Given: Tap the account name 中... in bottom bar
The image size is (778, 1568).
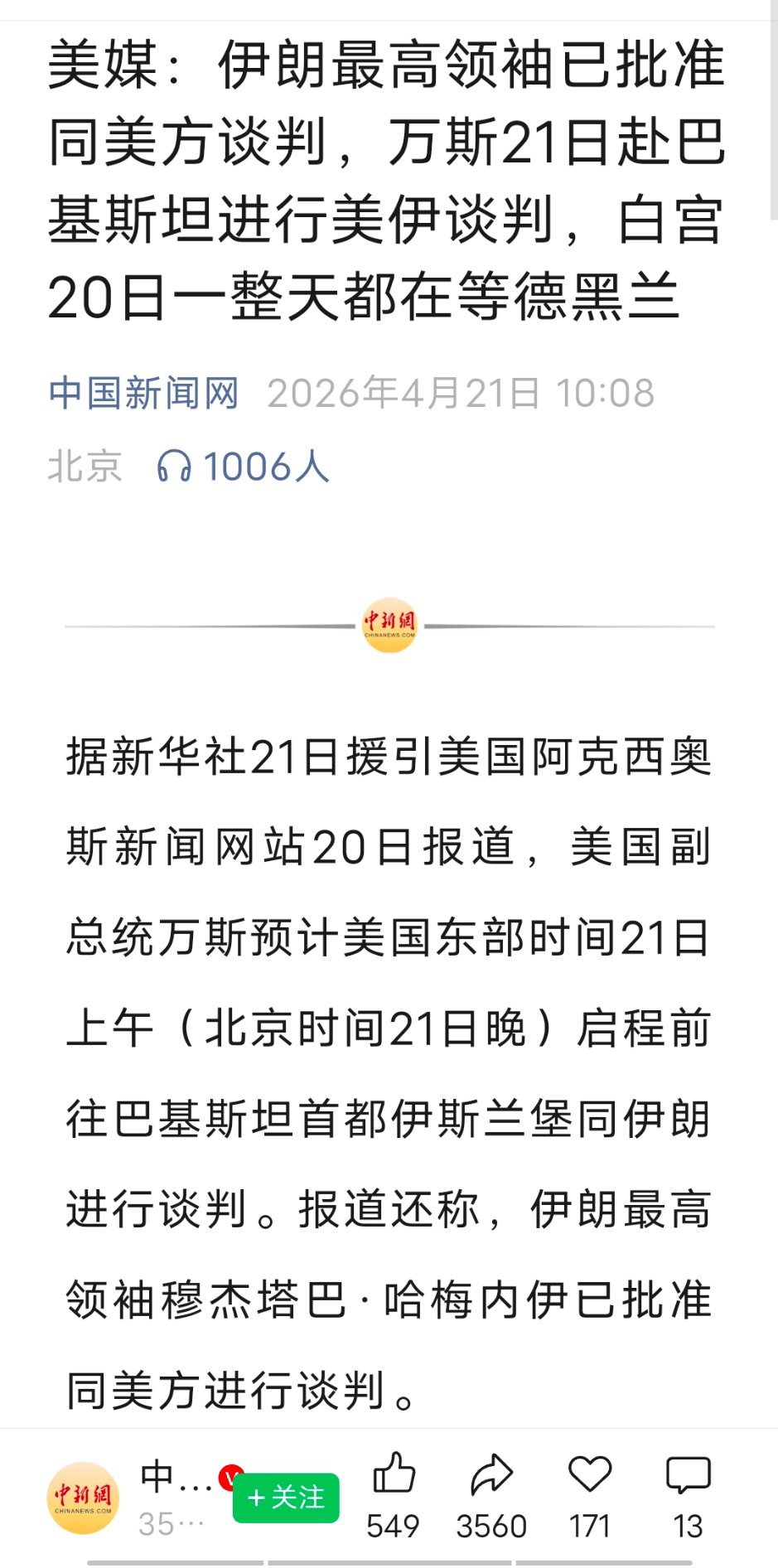Looking at the screenshot, I should point(174,1476).
